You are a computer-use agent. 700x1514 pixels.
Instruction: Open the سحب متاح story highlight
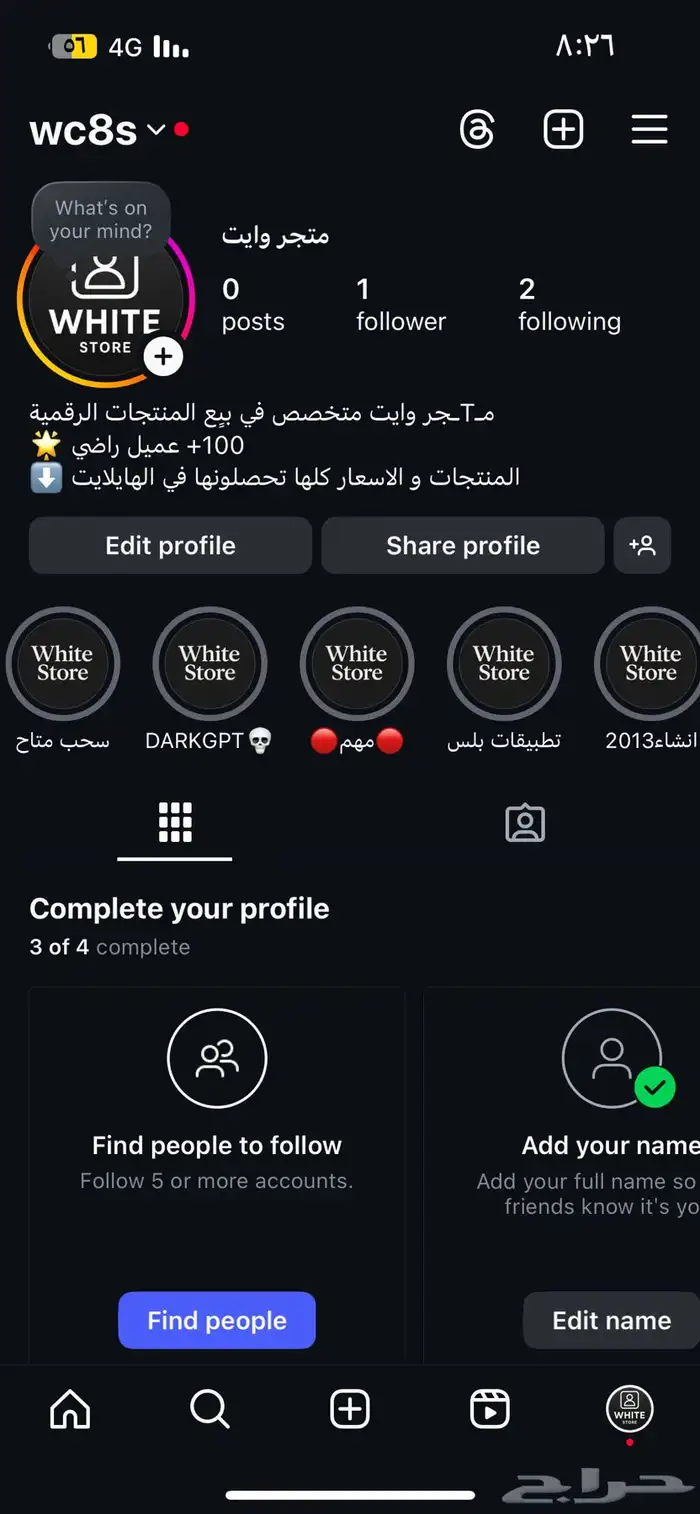[63, 664]
